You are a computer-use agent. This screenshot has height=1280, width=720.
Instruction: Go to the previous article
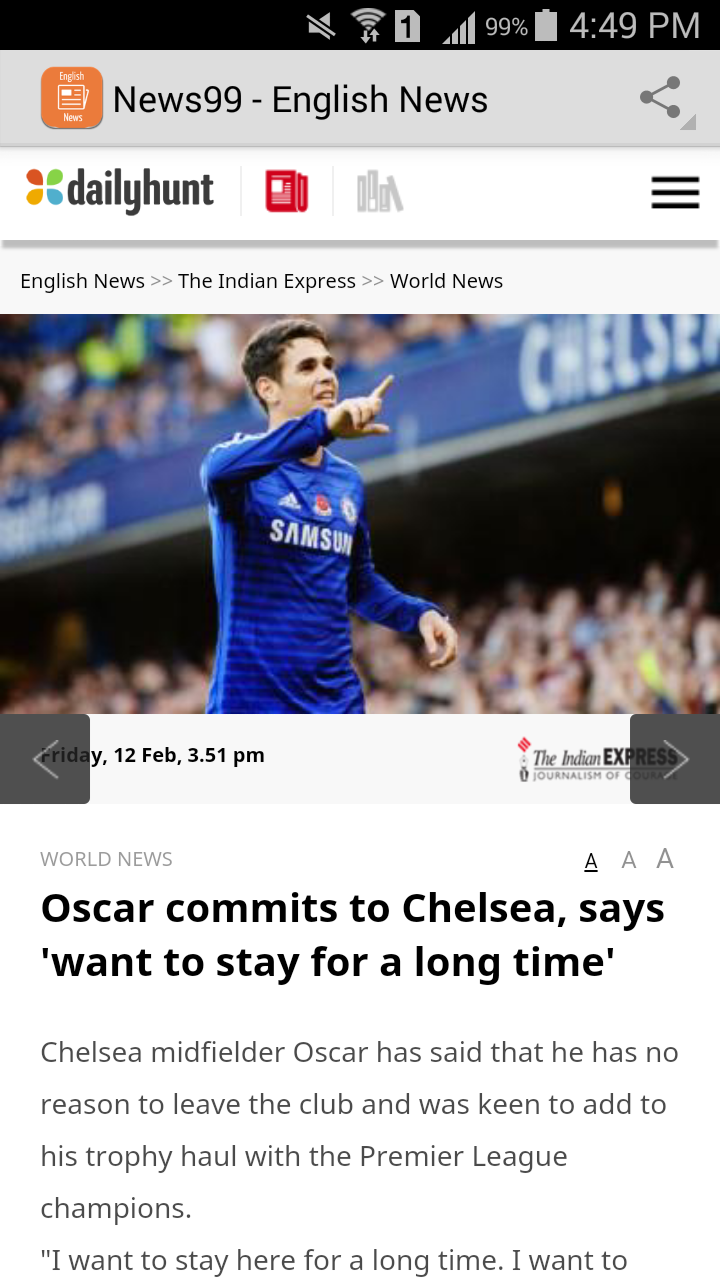[x=45, y=759]
